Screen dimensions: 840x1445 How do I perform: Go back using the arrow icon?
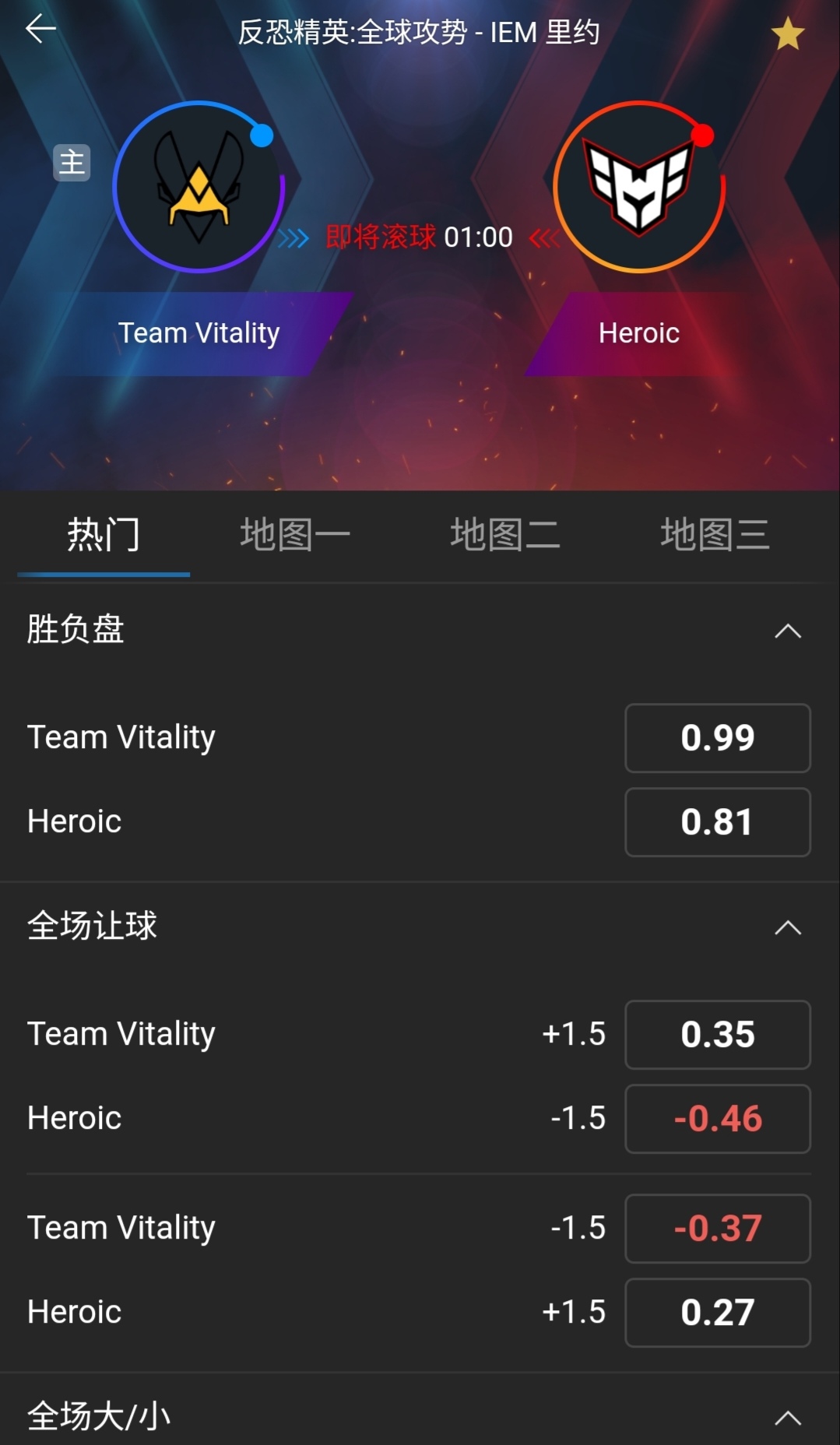point(40,30)
